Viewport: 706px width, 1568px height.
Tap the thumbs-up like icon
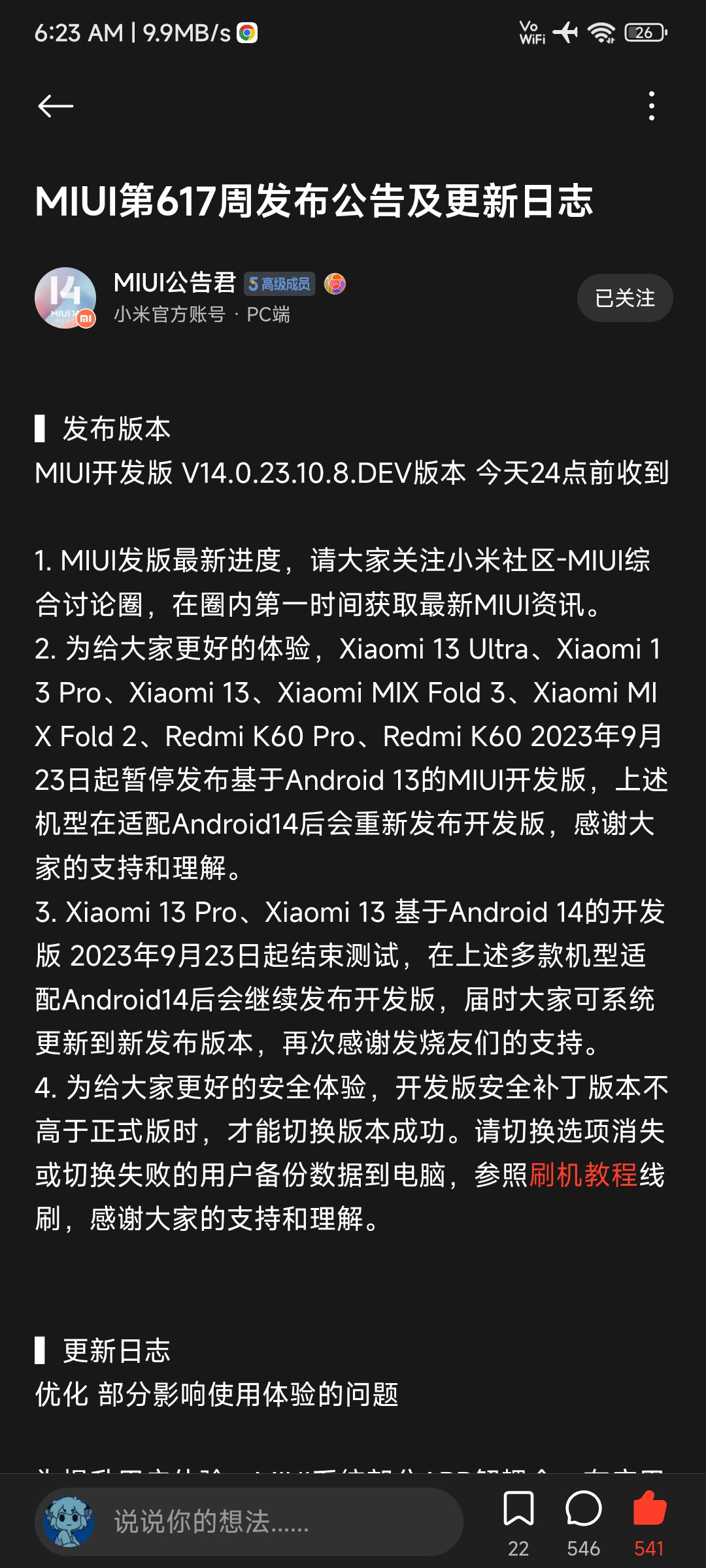point(649,1509)
